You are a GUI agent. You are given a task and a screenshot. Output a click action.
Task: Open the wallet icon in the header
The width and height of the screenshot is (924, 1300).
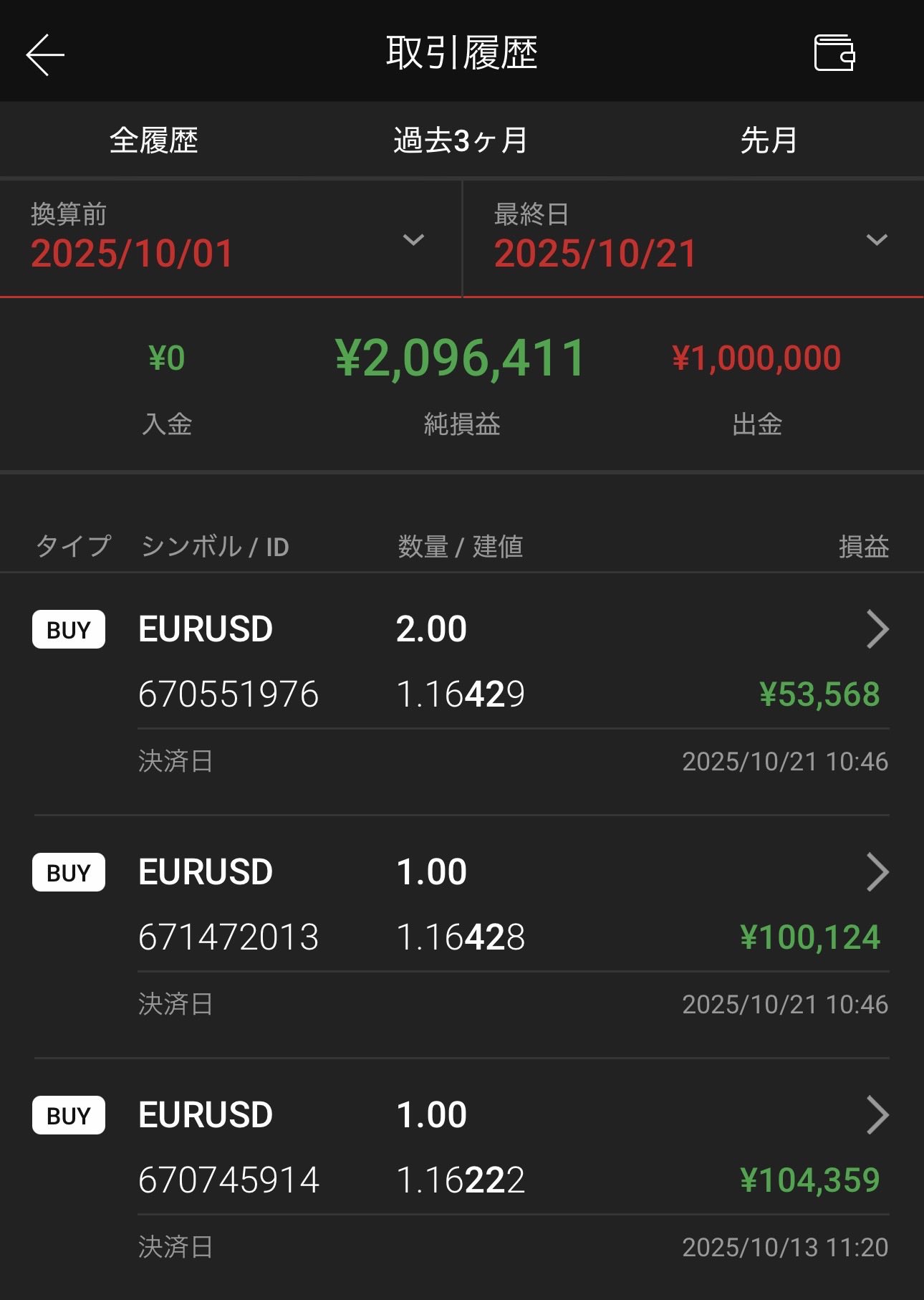point(834,53)
